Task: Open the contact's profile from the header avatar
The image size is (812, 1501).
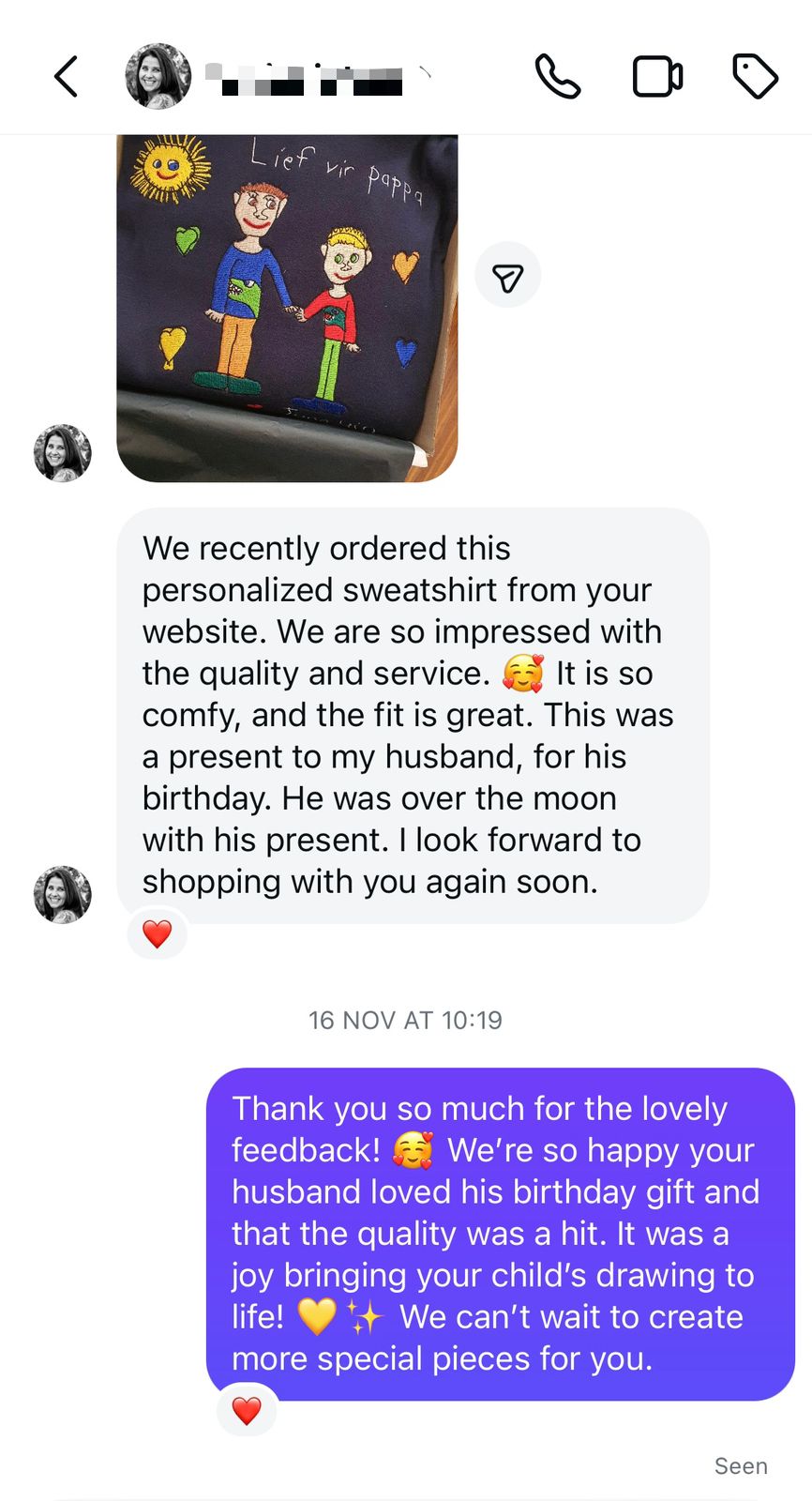Action: [x=158, y=76]
